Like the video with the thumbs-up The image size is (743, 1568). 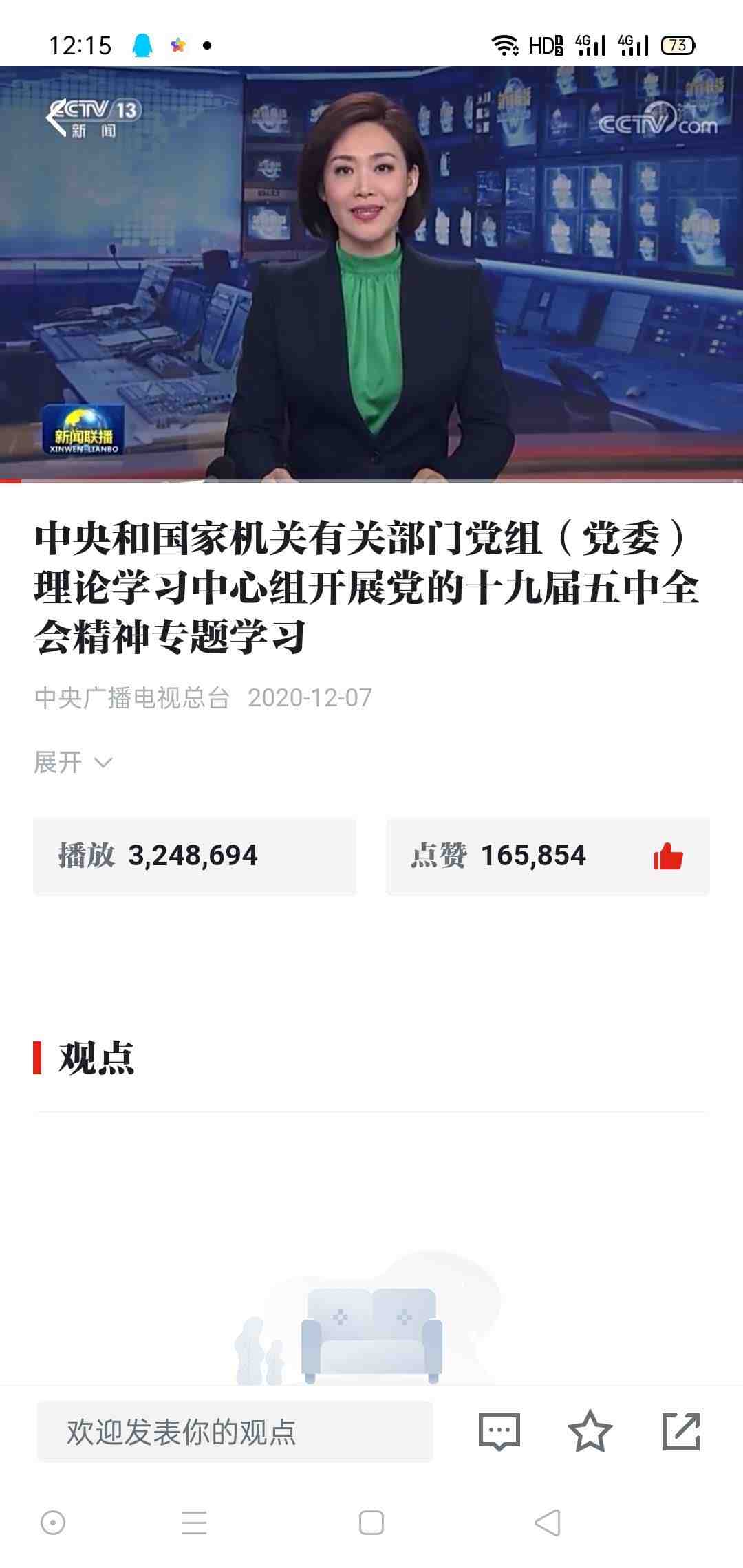(x=667, y=857)
